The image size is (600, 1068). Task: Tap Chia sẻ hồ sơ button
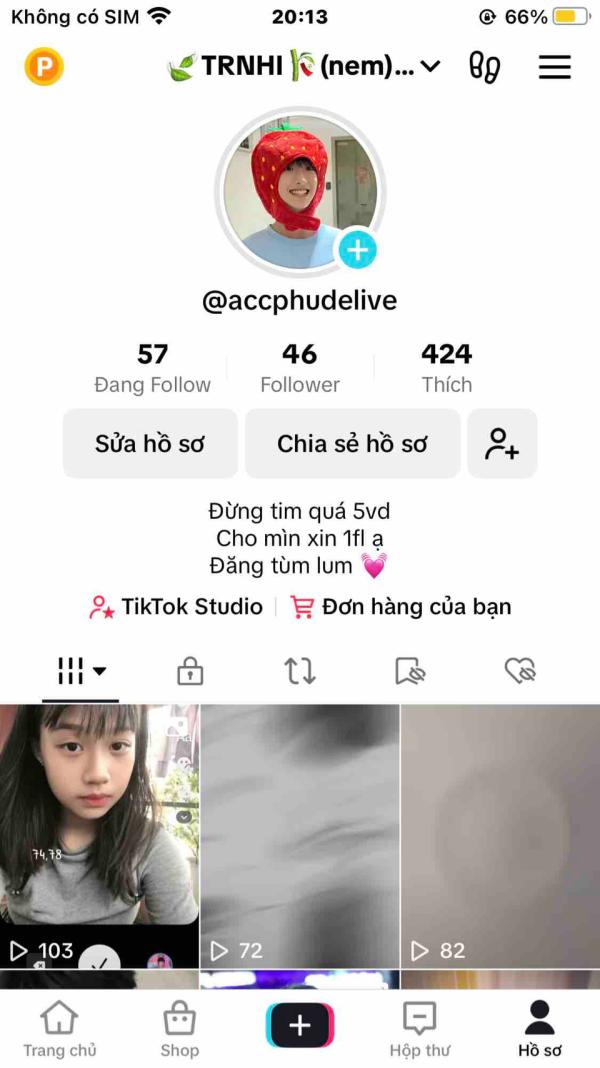coord(352,443)
